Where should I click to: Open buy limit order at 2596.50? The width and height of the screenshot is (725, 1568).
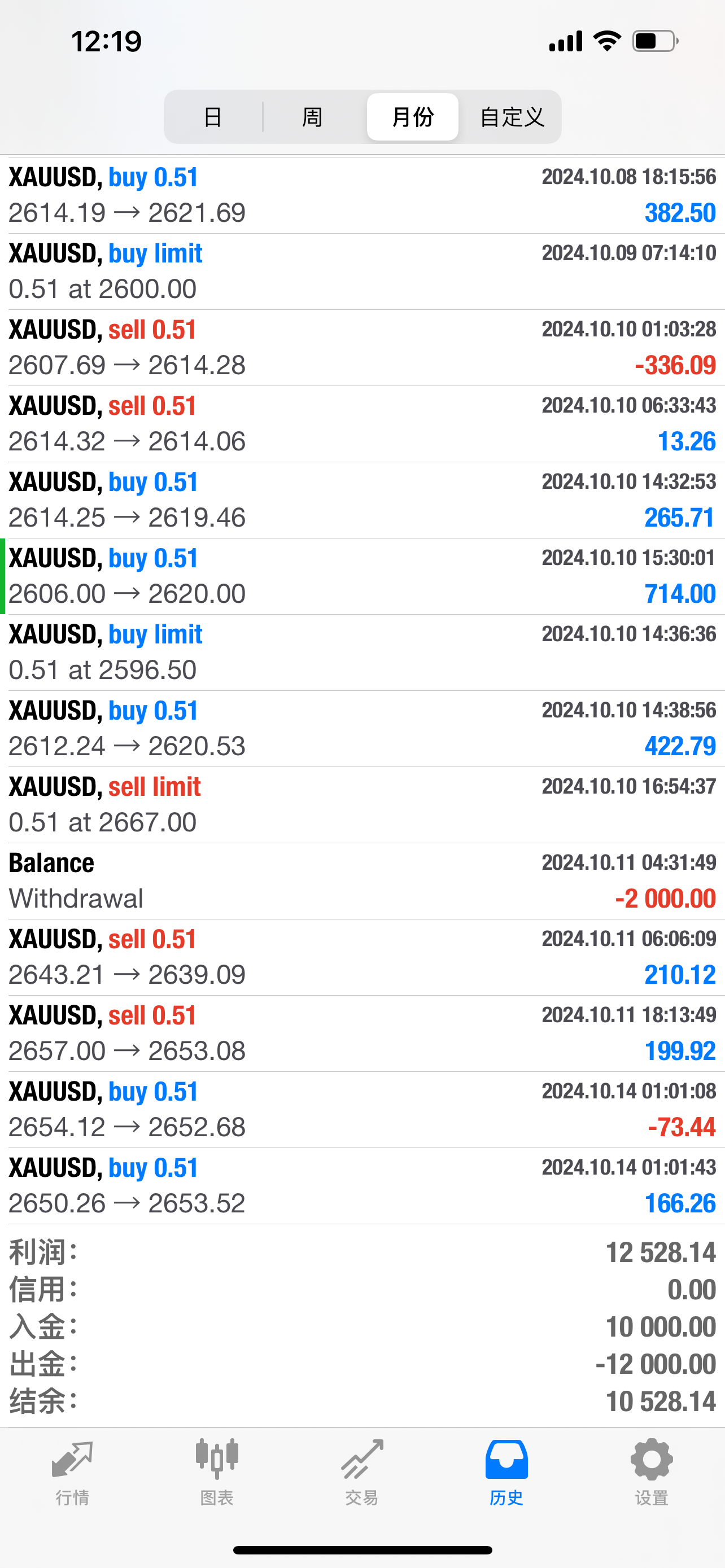coord(362,652)
